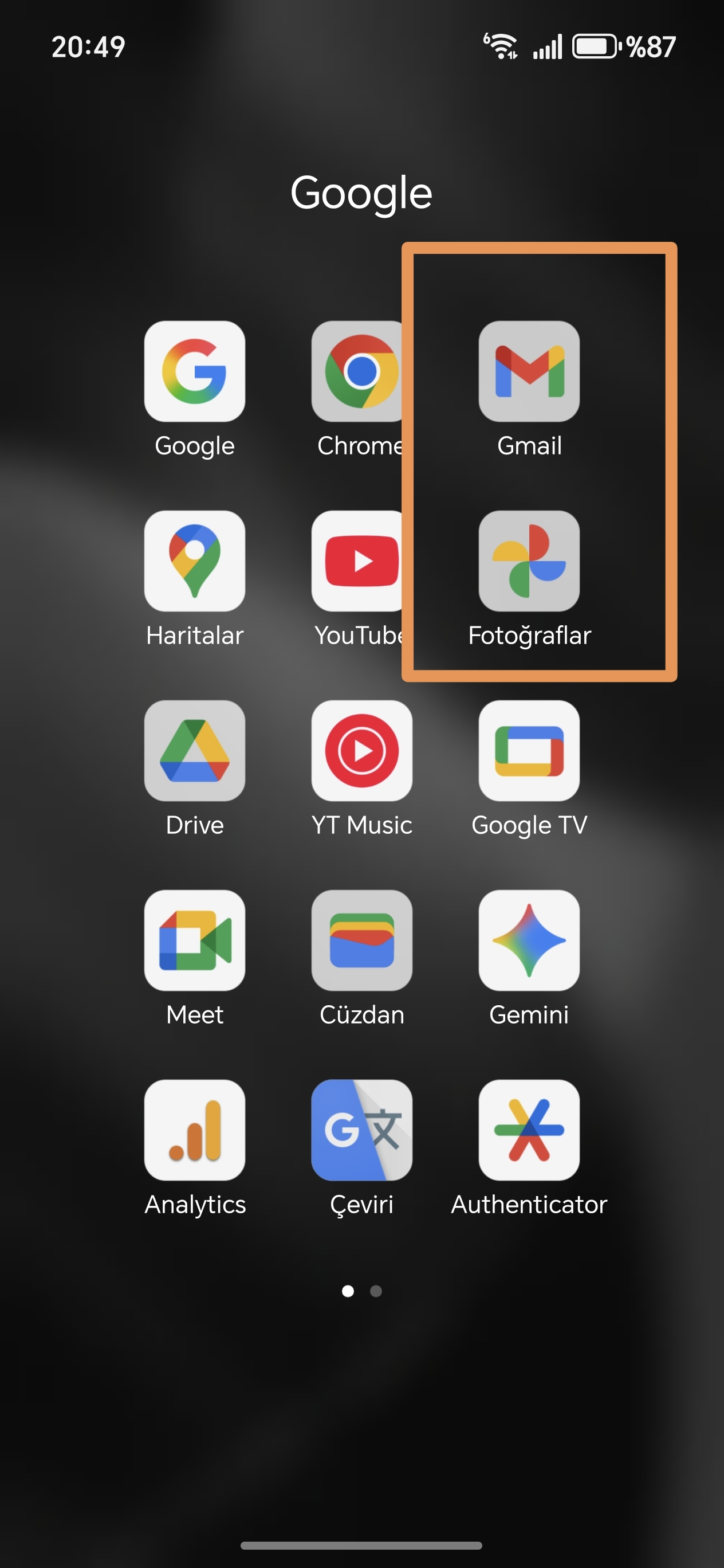
Task: Select the second page indicator dot
Action: [x=376, y=1291]
